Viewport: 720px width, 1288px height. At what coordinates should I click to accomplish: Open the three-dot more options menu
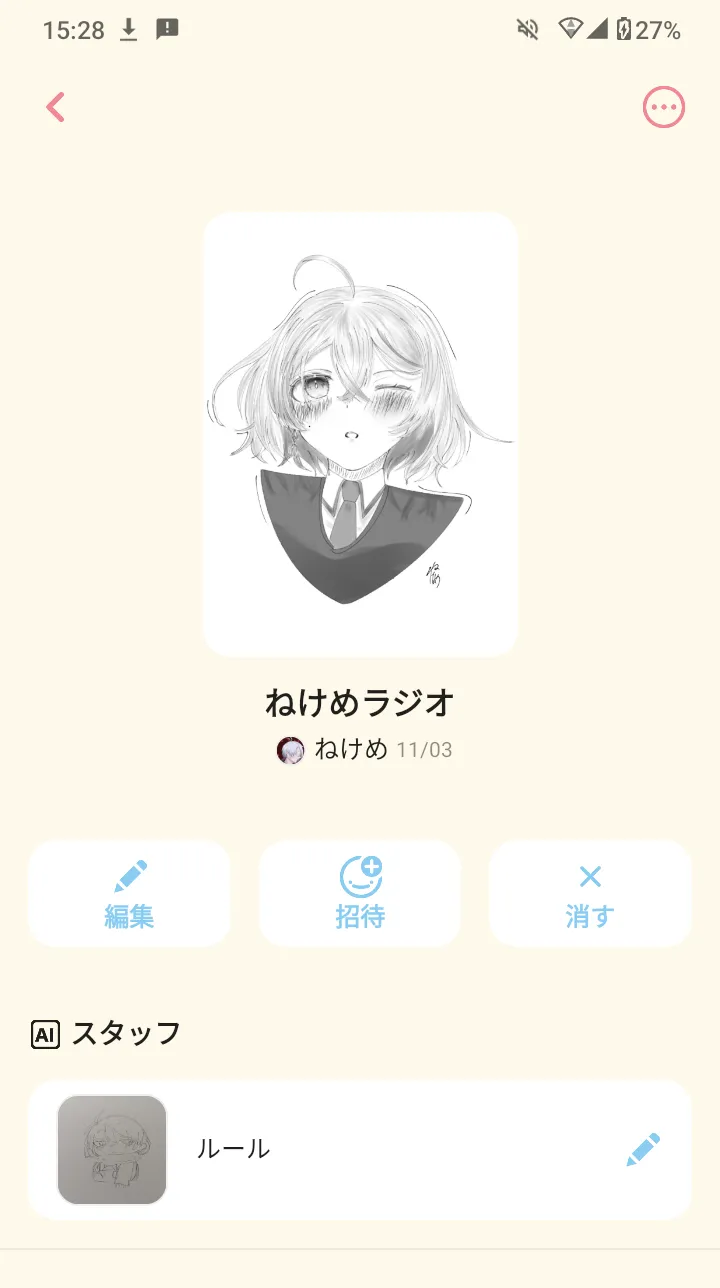point(664,107)
